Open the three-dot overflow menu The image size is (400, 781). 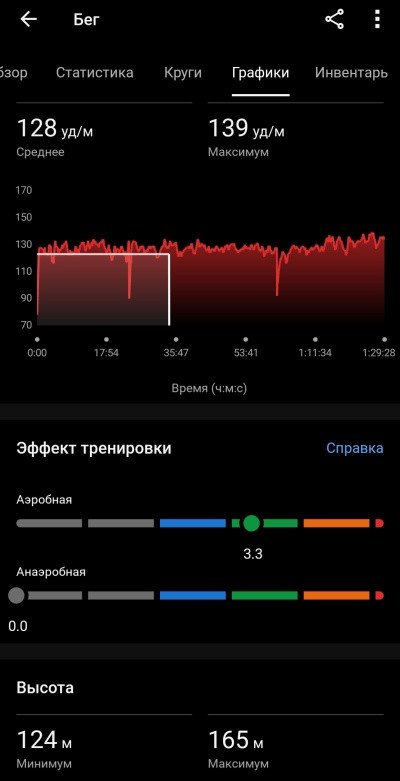[377, 19]
